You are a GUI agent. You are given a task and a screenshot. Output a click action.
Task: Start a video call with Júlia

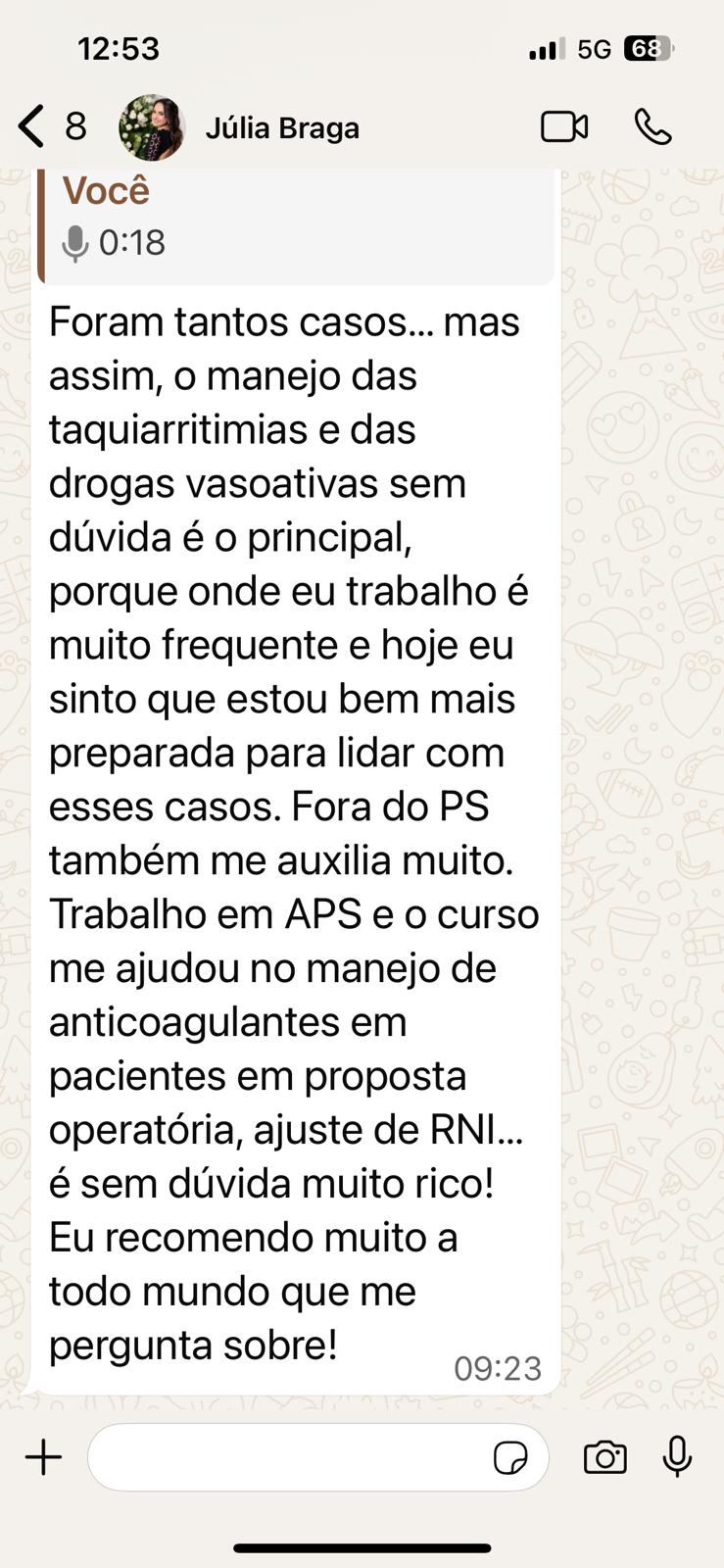click(x=564, y=127)
